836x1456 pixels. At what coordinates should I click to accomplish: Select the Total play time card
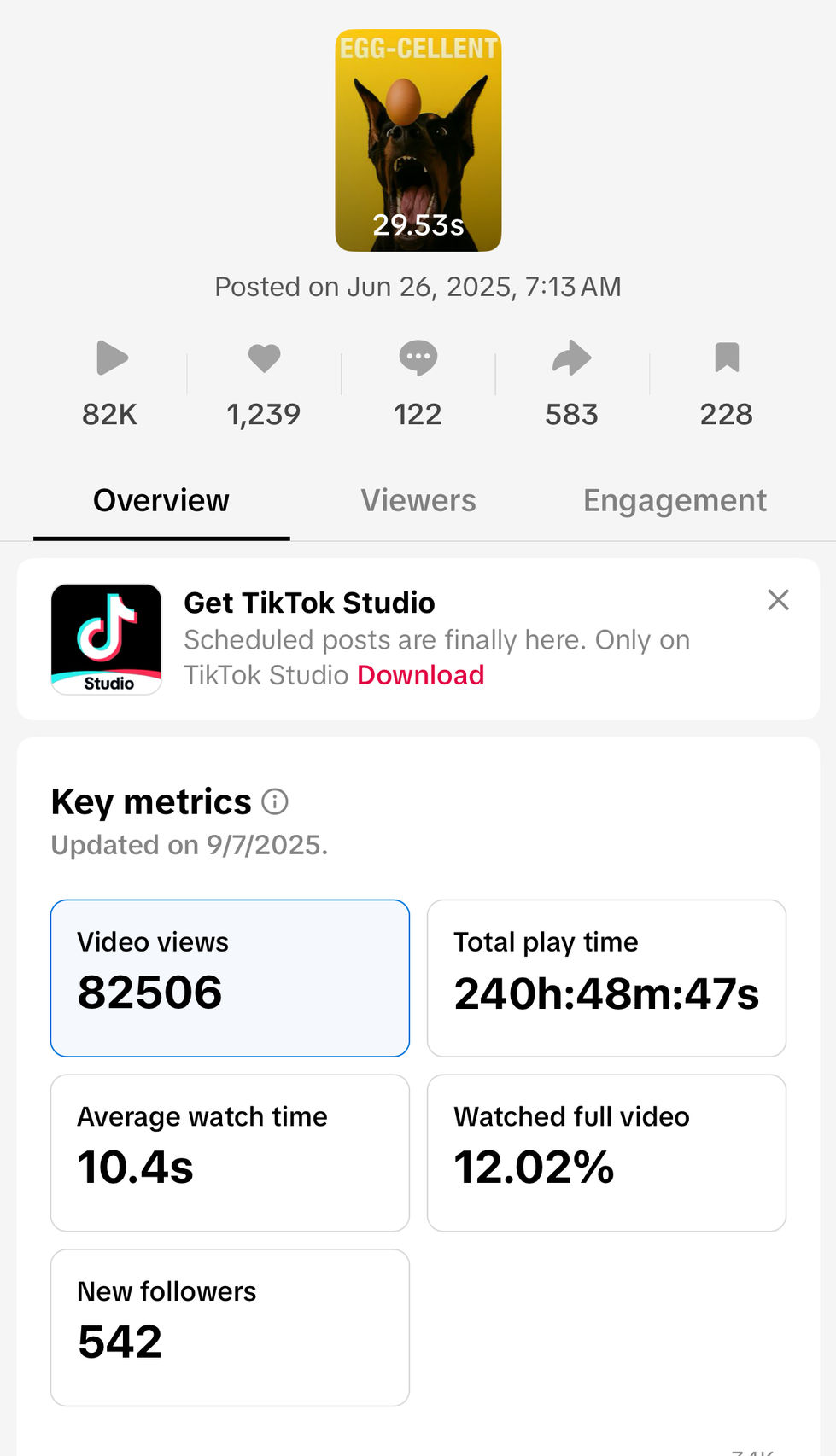606,978
